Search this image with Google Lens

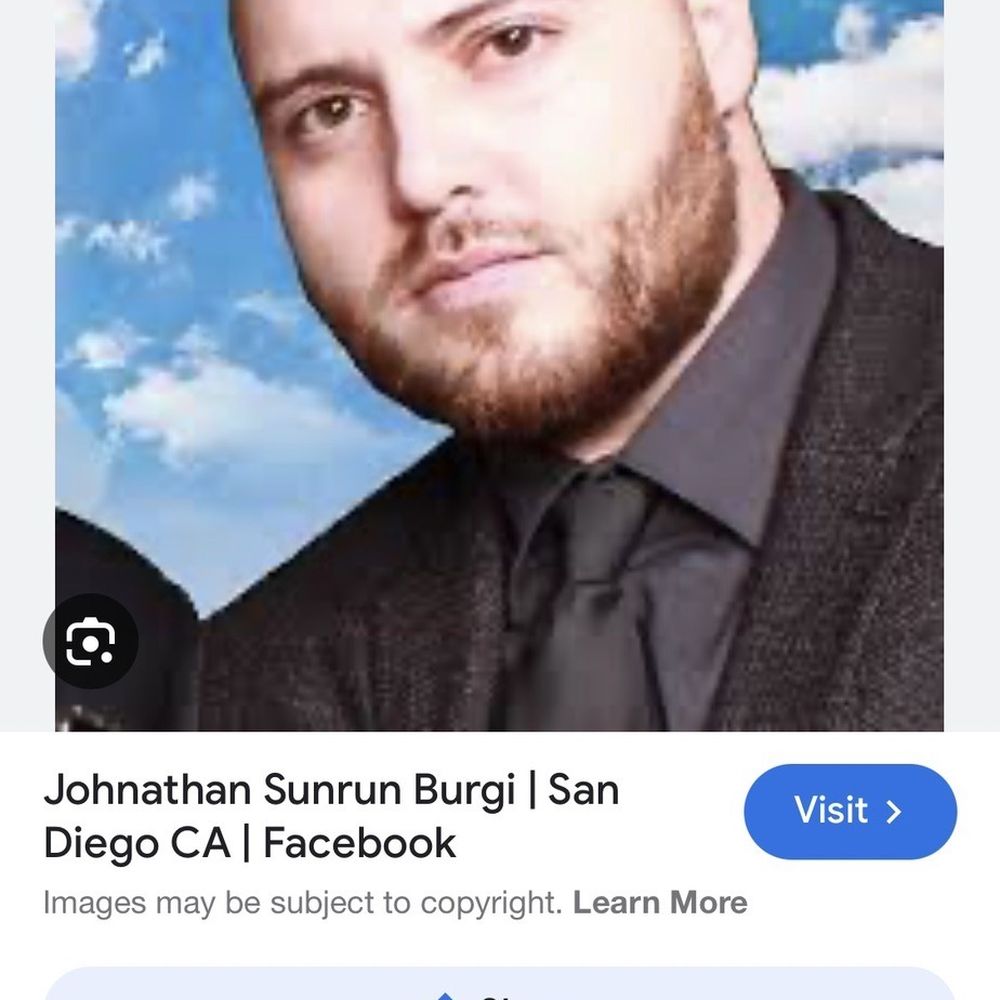(91, 642)
